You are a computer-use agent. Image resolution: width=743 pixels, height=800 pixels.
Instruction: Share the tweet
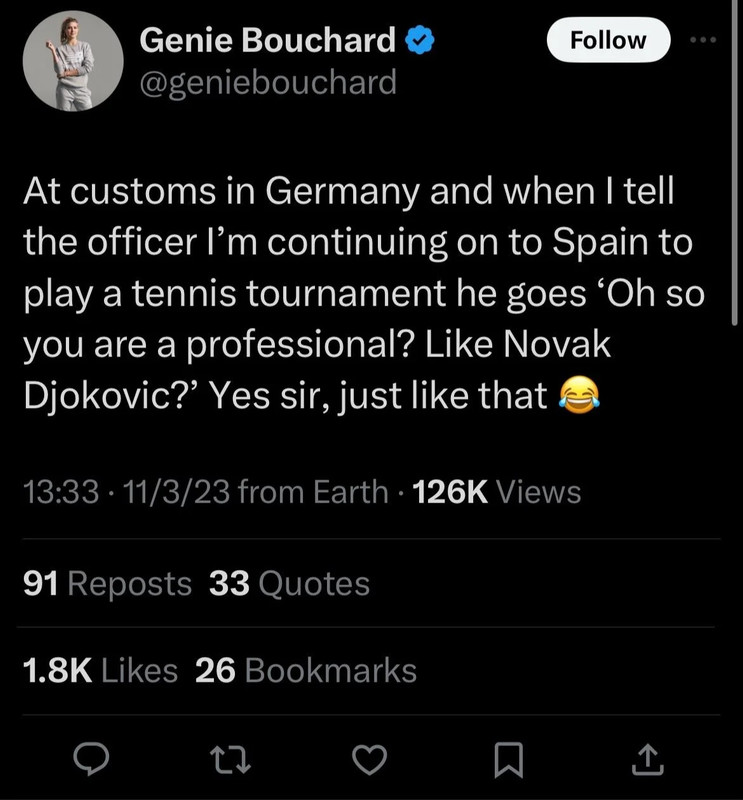[x=648, y=761]
